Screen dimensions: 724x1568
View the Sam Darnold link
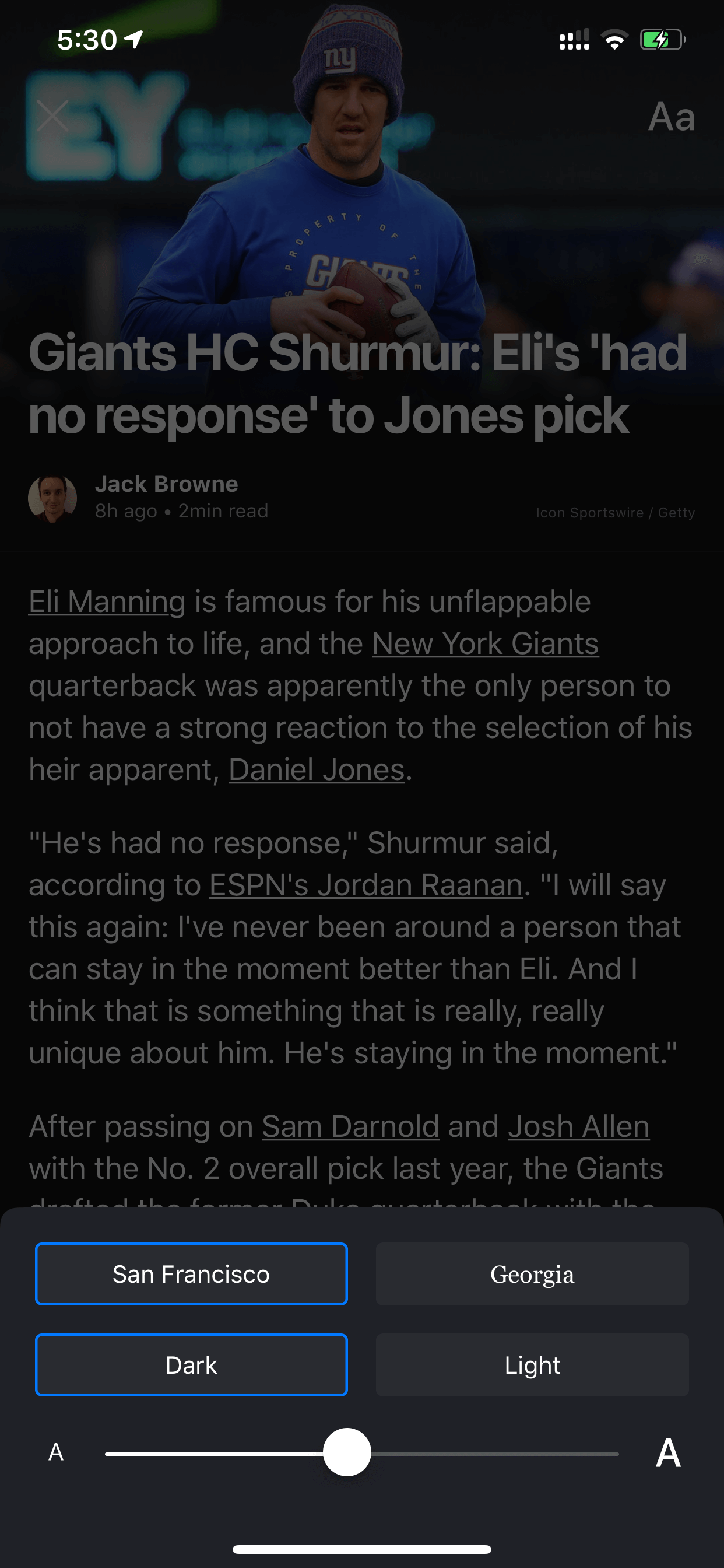(350, 1126)
